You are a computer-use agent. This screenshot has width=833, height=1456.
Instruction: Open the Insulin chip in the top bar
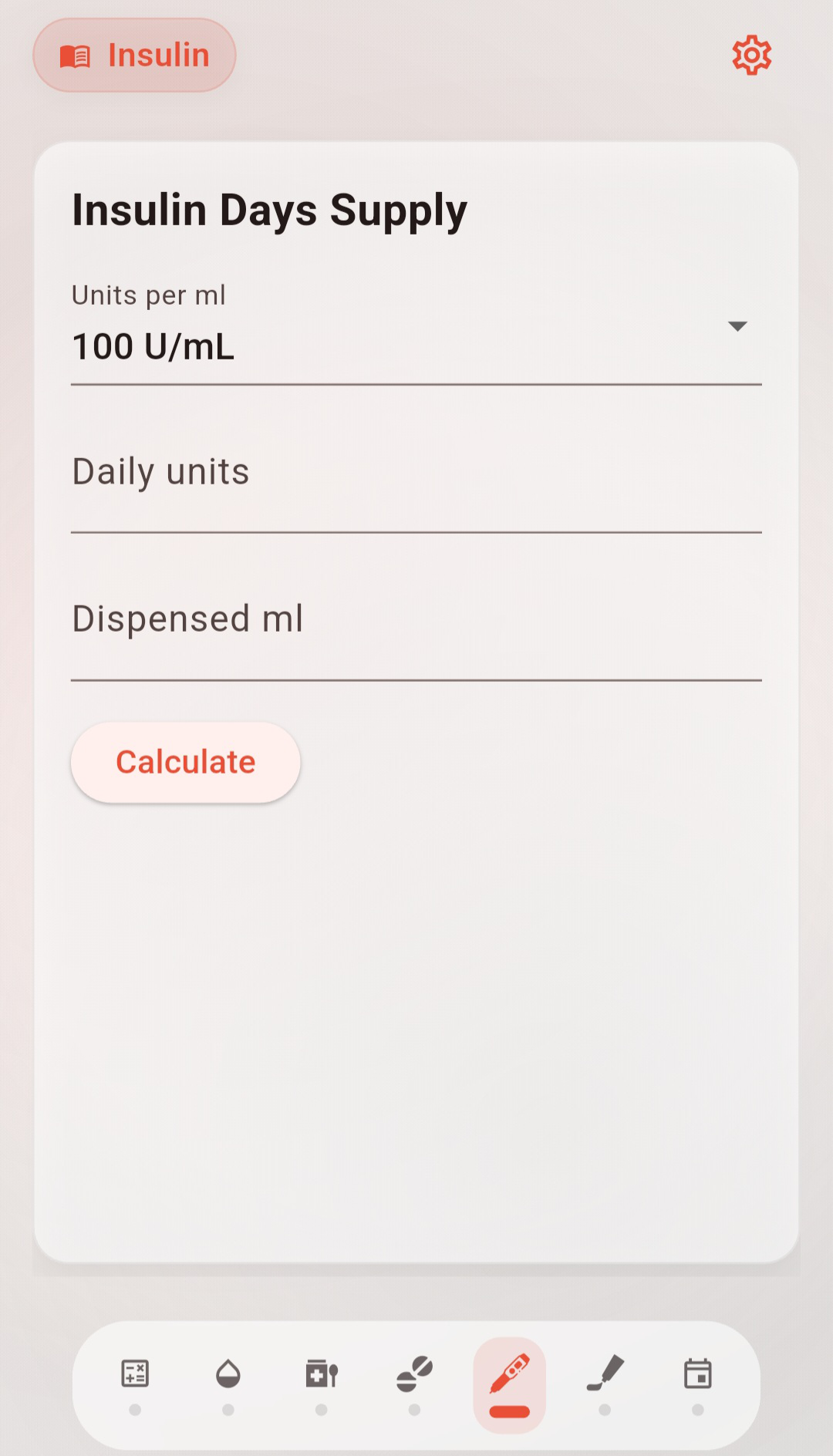pos(133,55)
